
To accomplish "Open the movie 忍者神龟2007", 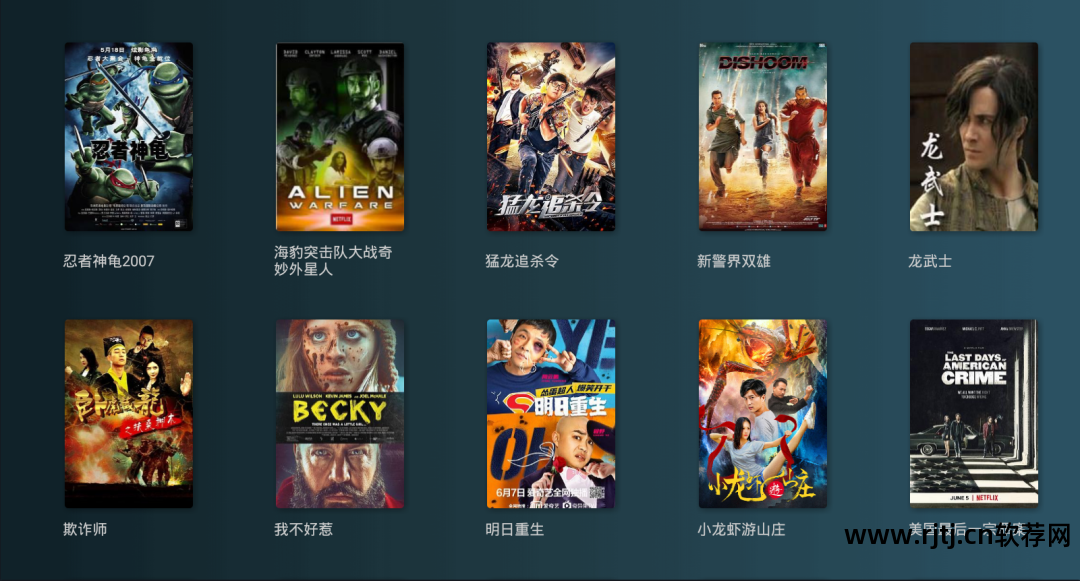I will click(x=129, y=137).
